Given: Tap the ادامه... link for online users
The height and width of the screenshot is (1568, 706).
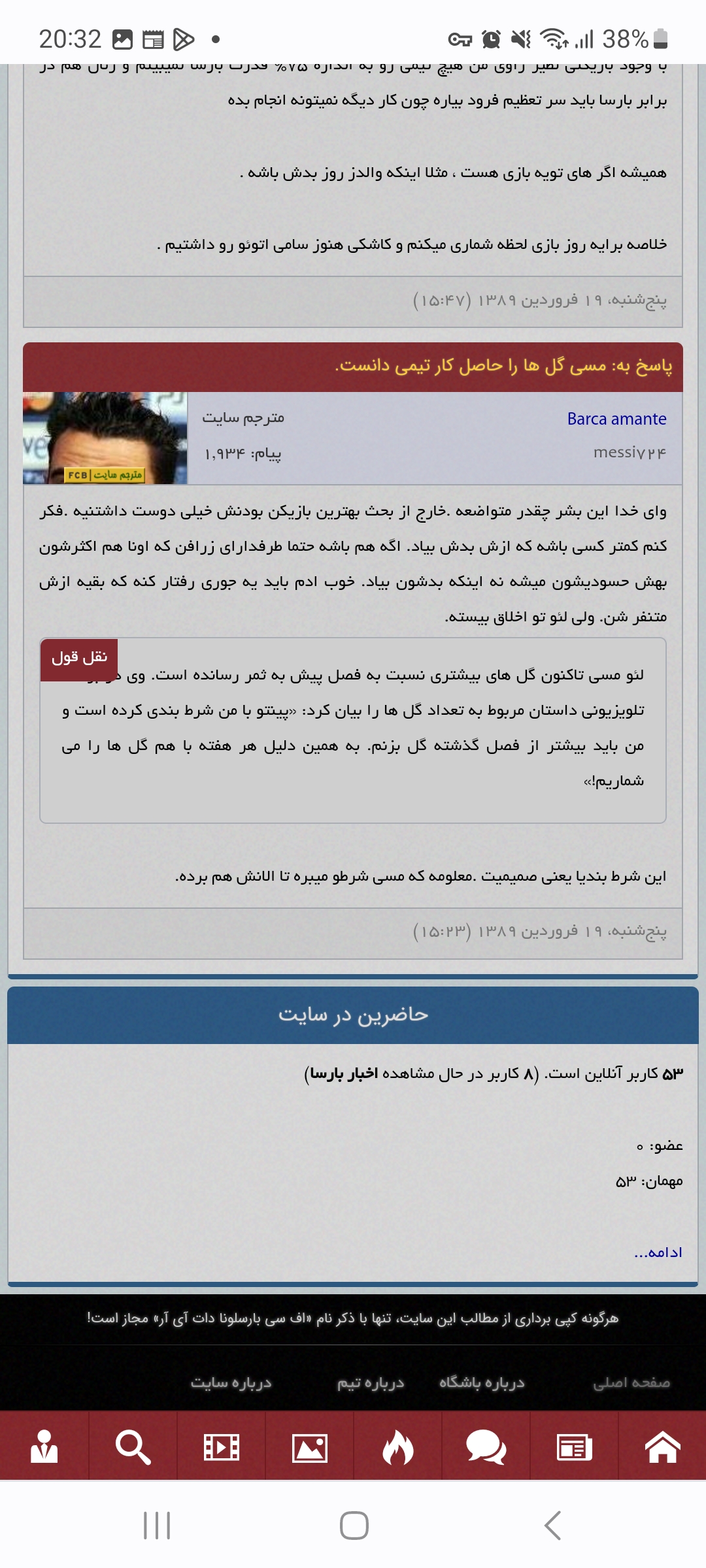Looking at the screenshot, I should [658, 1252].
